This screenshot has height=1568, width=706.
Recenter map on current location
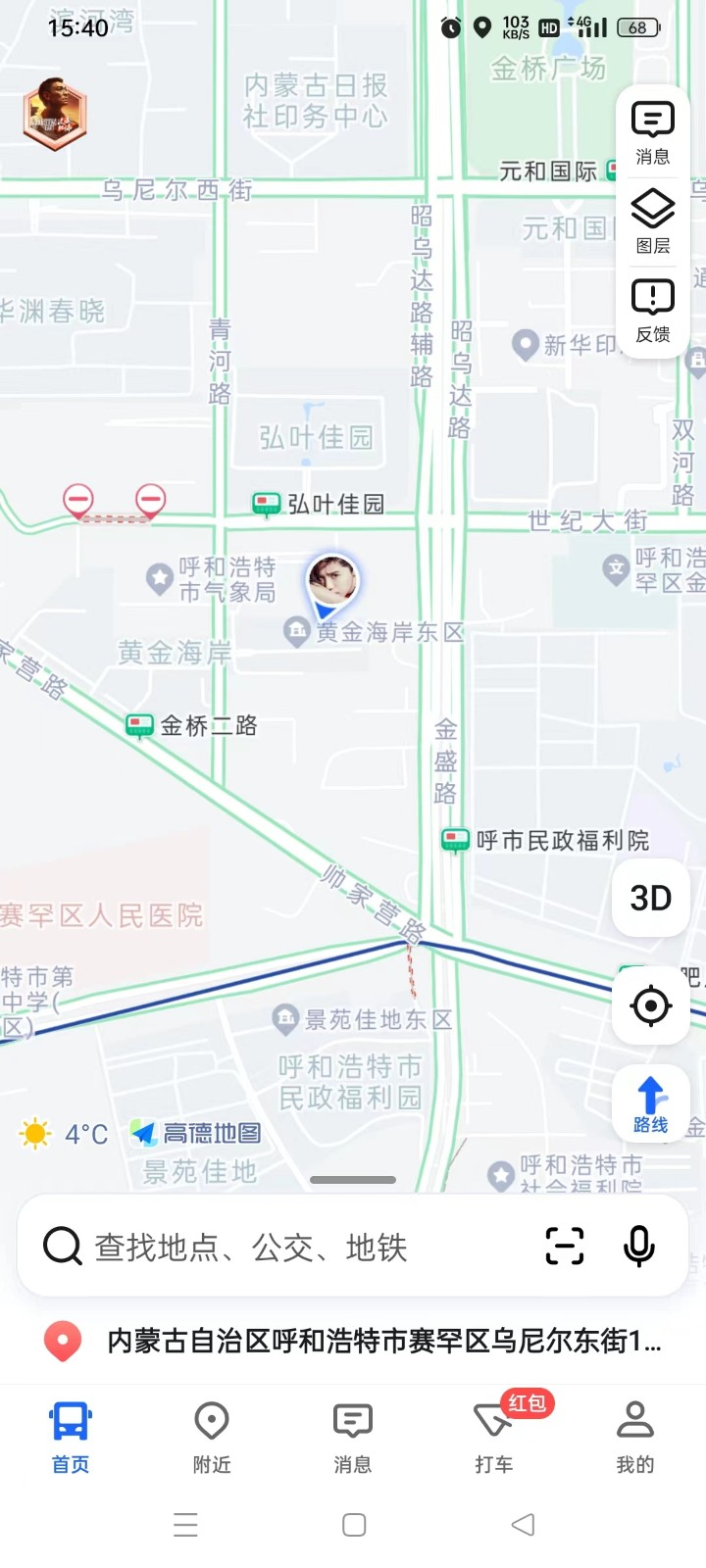(651, 1005)
